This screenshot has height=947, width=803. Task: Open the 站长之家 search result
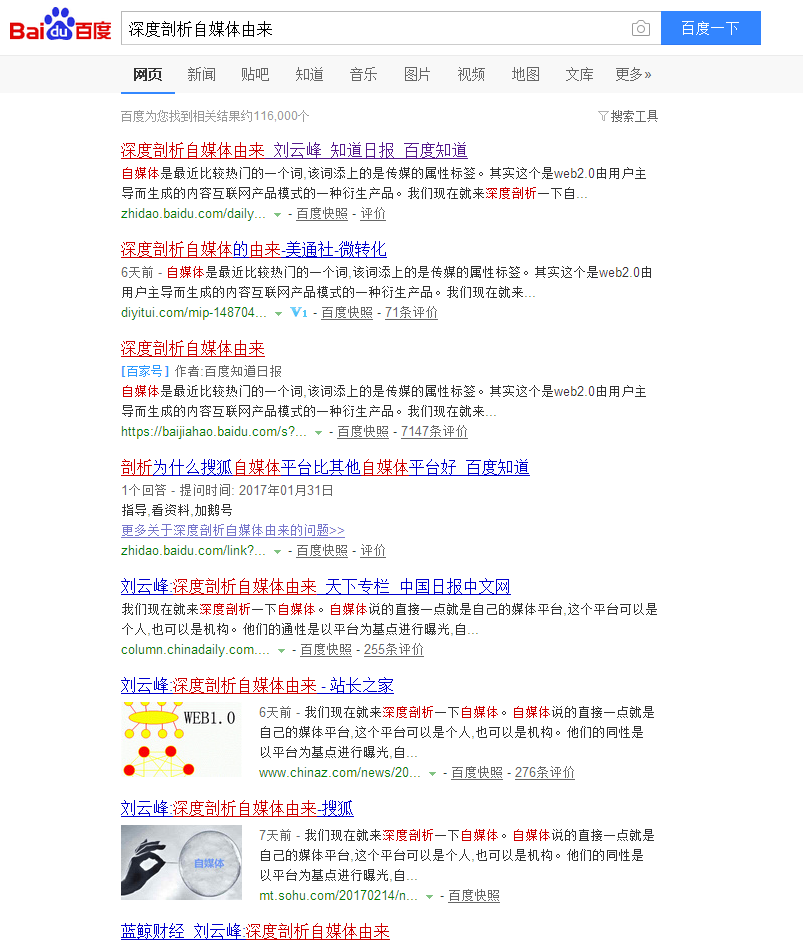click(x=257, y=686)
